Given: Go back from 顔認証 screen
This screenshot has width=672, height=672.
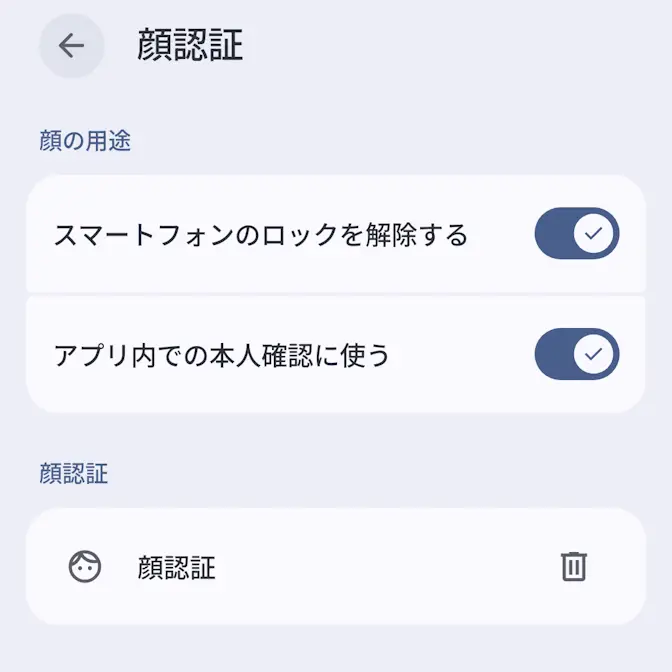Looking at the screenshot, I should [x=71, y=46].
